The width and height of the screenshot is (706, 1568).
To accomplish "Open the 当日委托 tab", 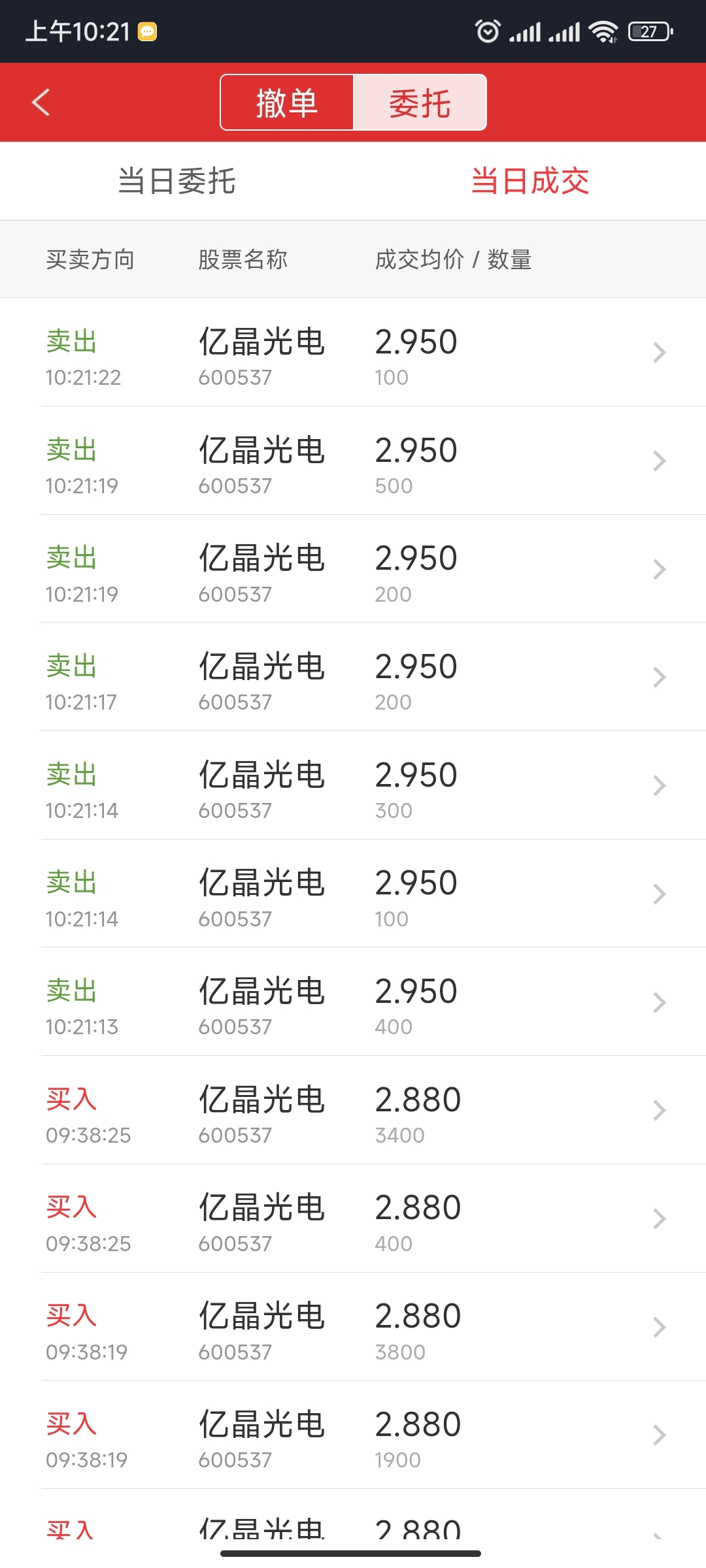I will pos(176,181).
